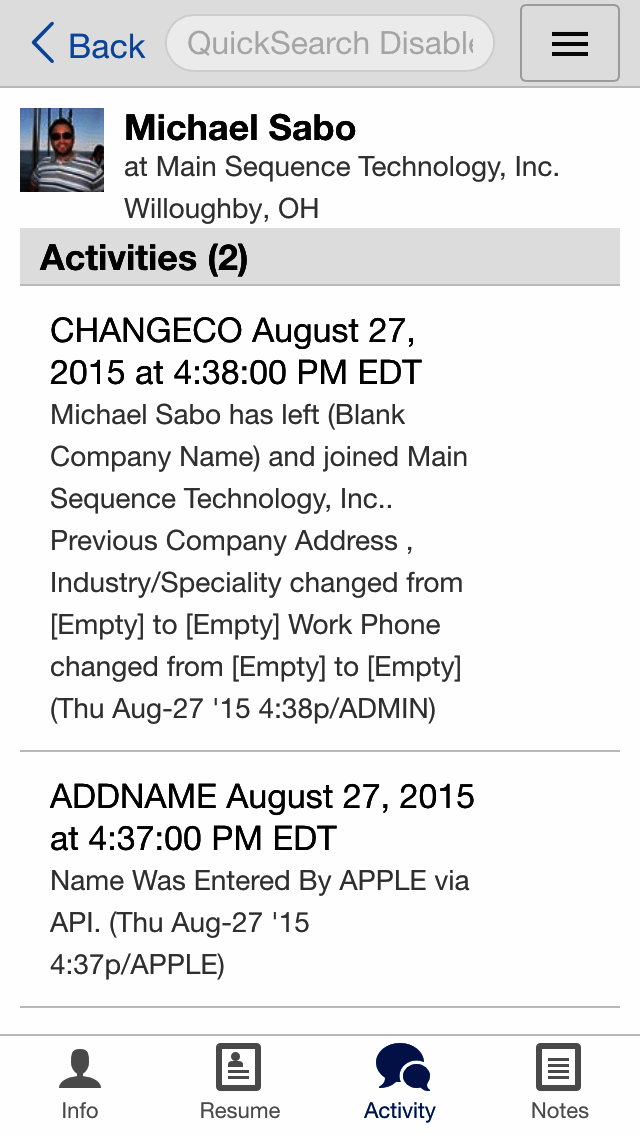The width and height of the screenshot is (640, 1136).
Task: Switch to the Info tab
Action: coord(80,1082)
